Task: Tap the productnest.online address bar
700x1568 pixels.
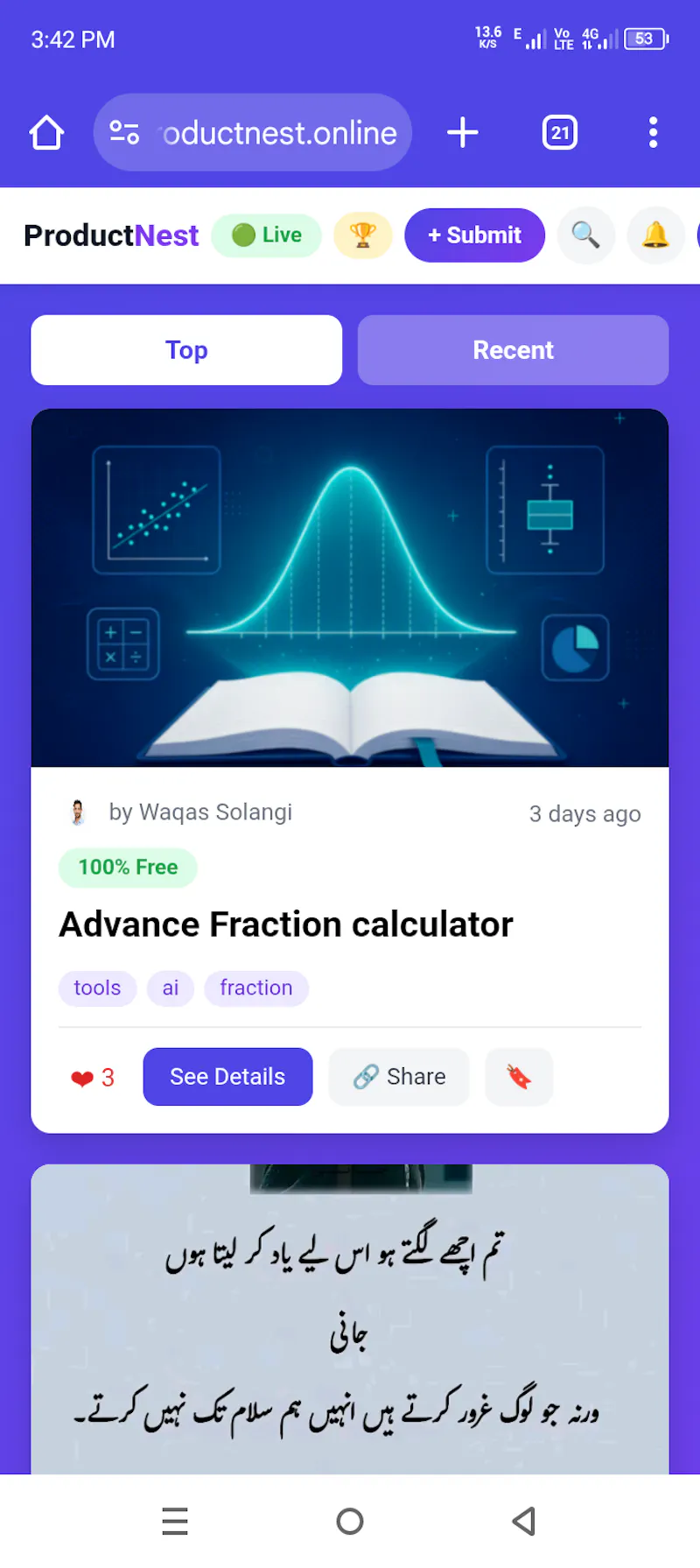Action: [252, 132]
